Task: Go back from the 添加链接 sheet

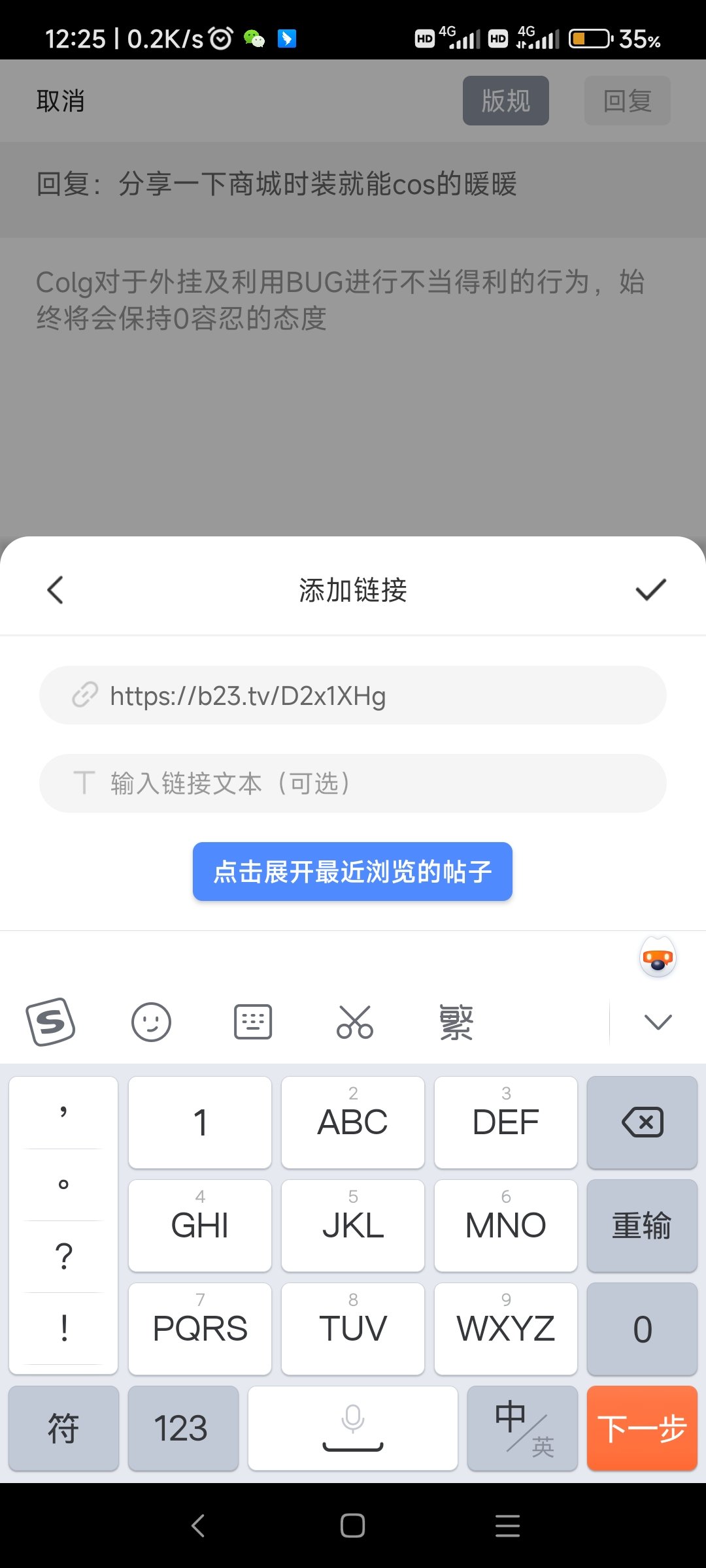Action: [x=56, y=590]
